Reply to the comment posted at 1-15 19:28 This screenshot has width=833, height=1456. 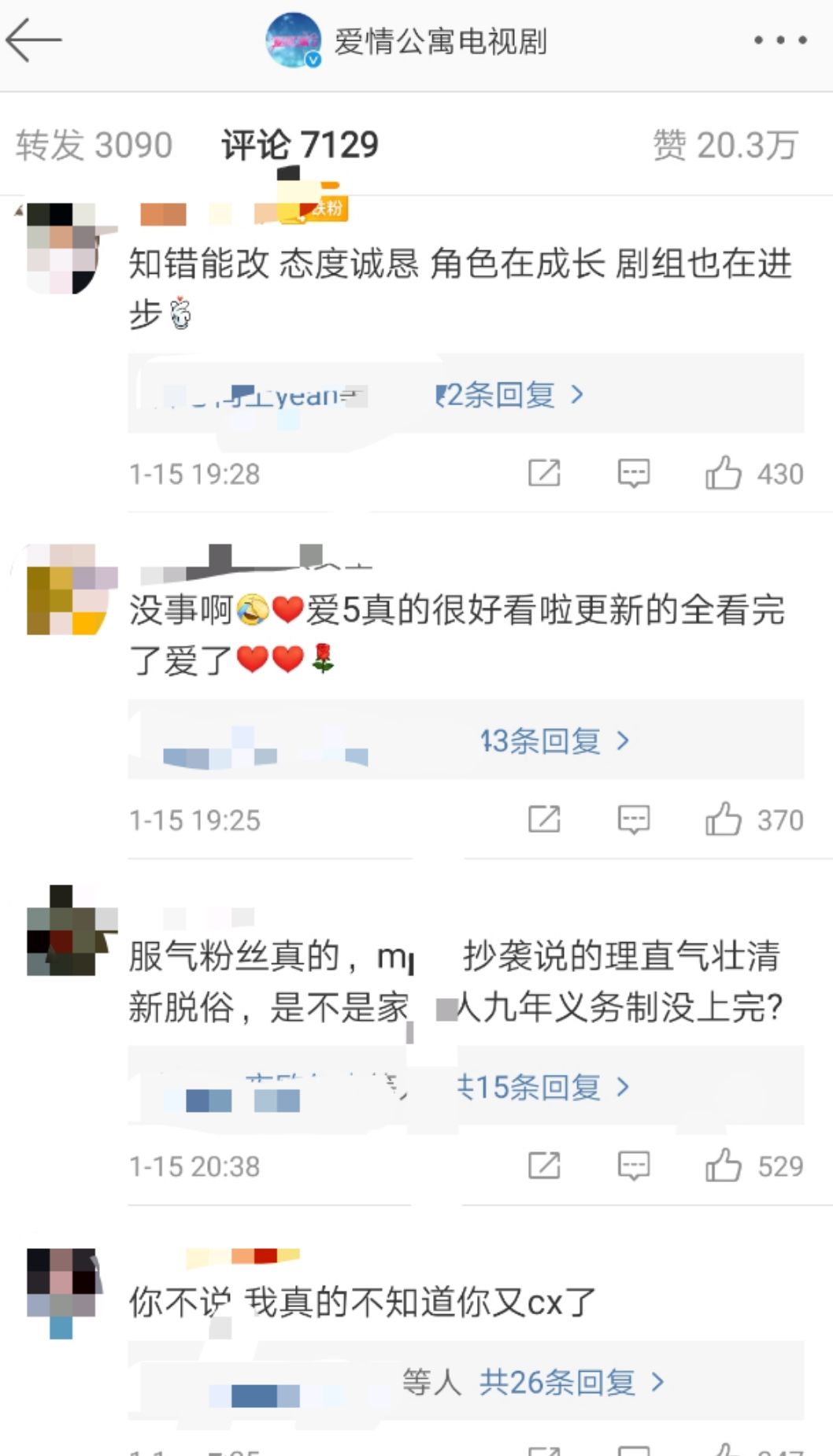[x=634, y=473]
